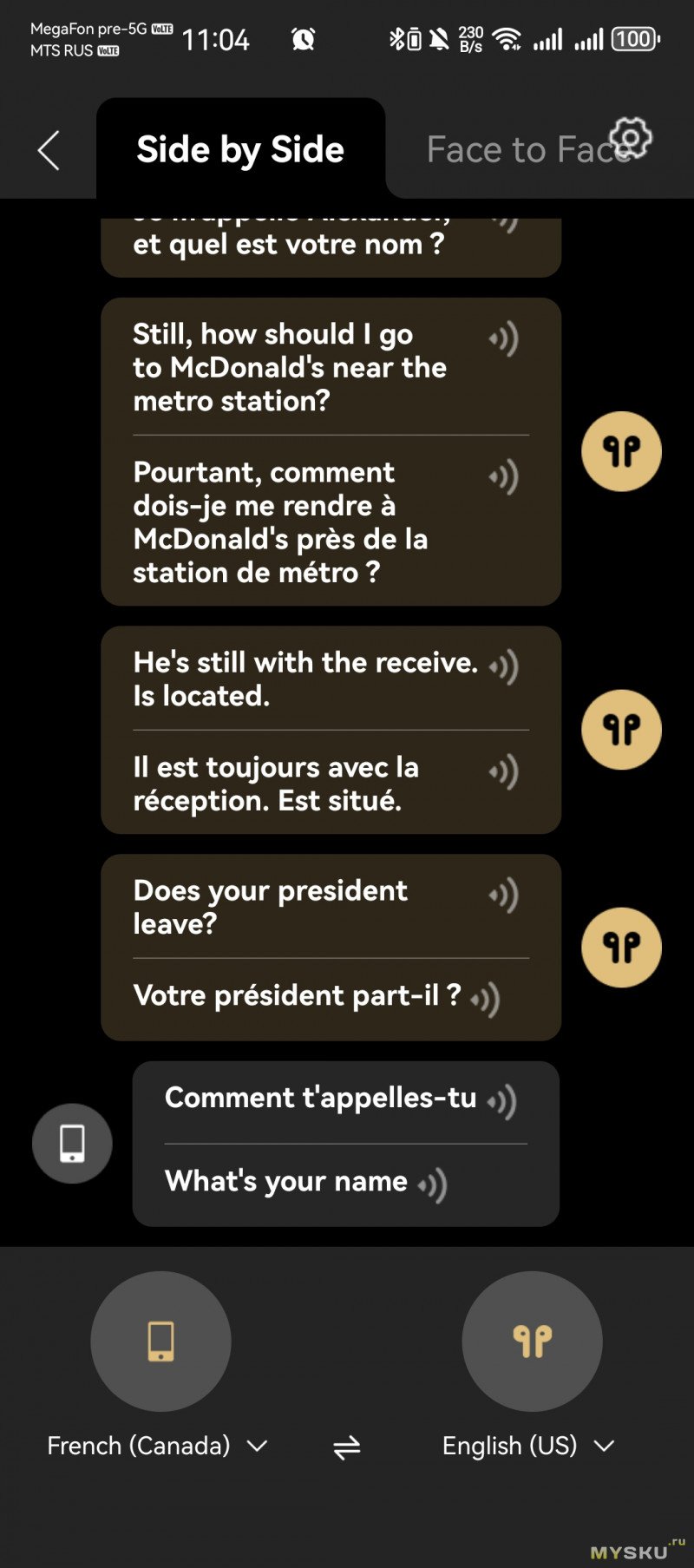Play audio for "Comment t'appelles-tu"
The height and width of the screenshot is (1568, 694).
[x=502, y=1102]
